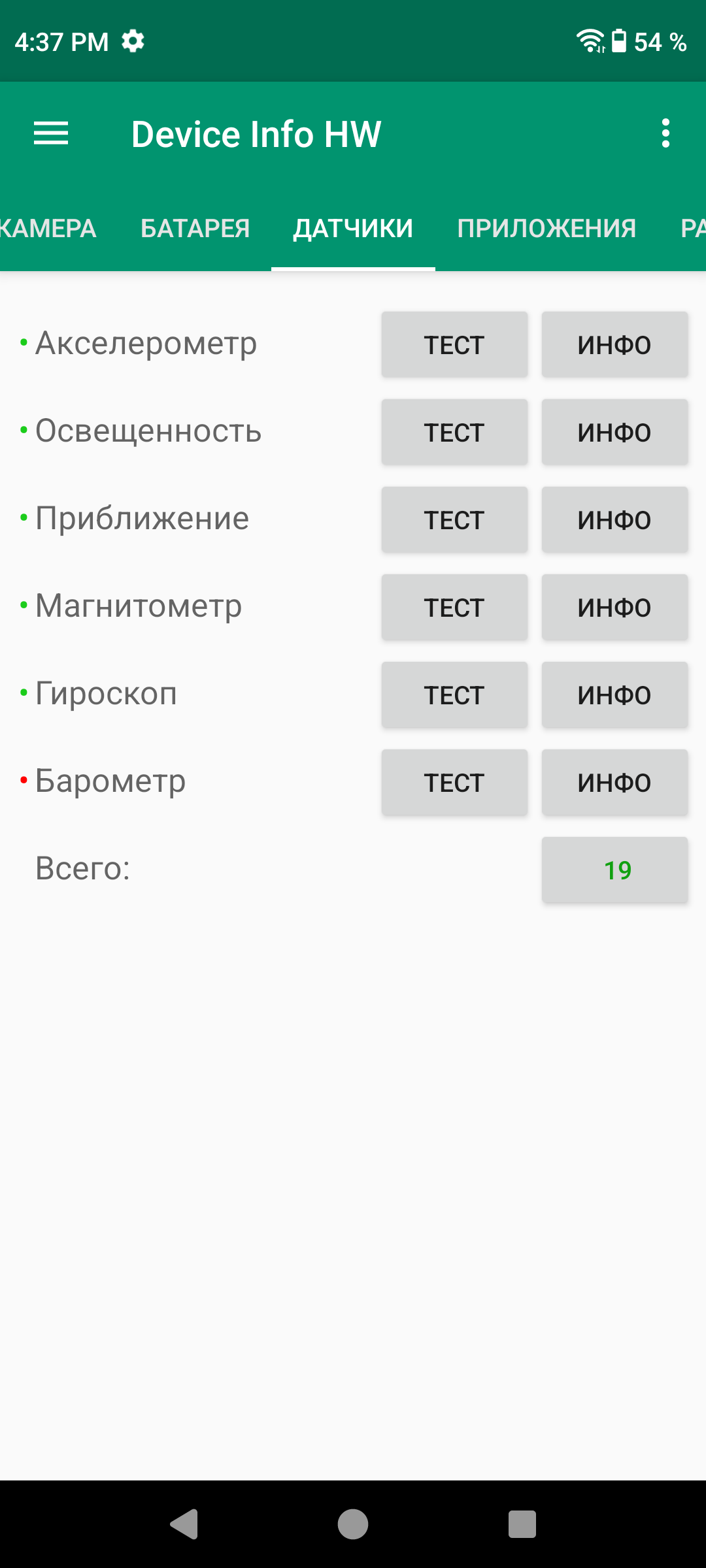Open the three-dot overflow menu
This screenshot has height=1568, width=706.
pyautogui.click(x=665, y=133)
